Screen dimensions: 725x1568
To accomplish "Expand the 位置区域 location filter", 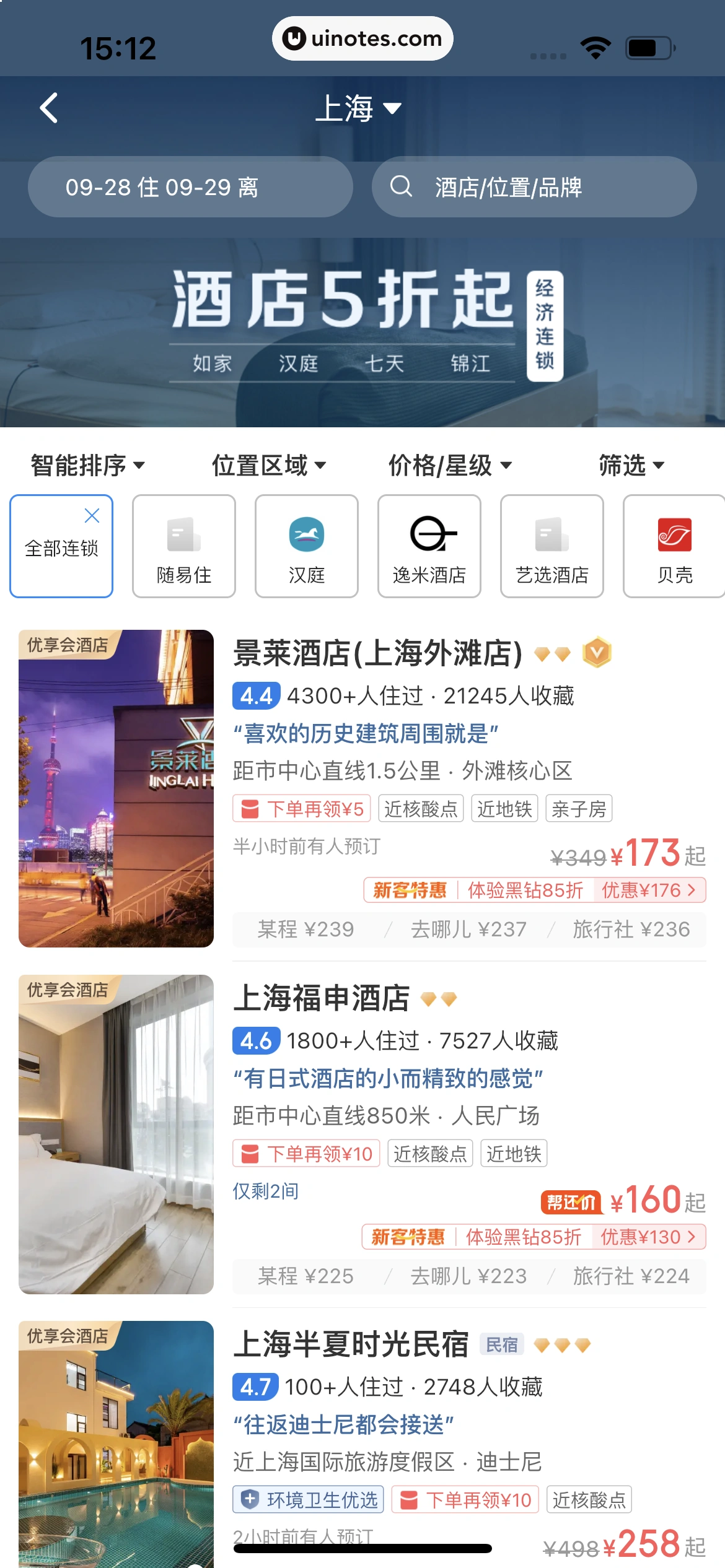I will [x=268, y=466].
